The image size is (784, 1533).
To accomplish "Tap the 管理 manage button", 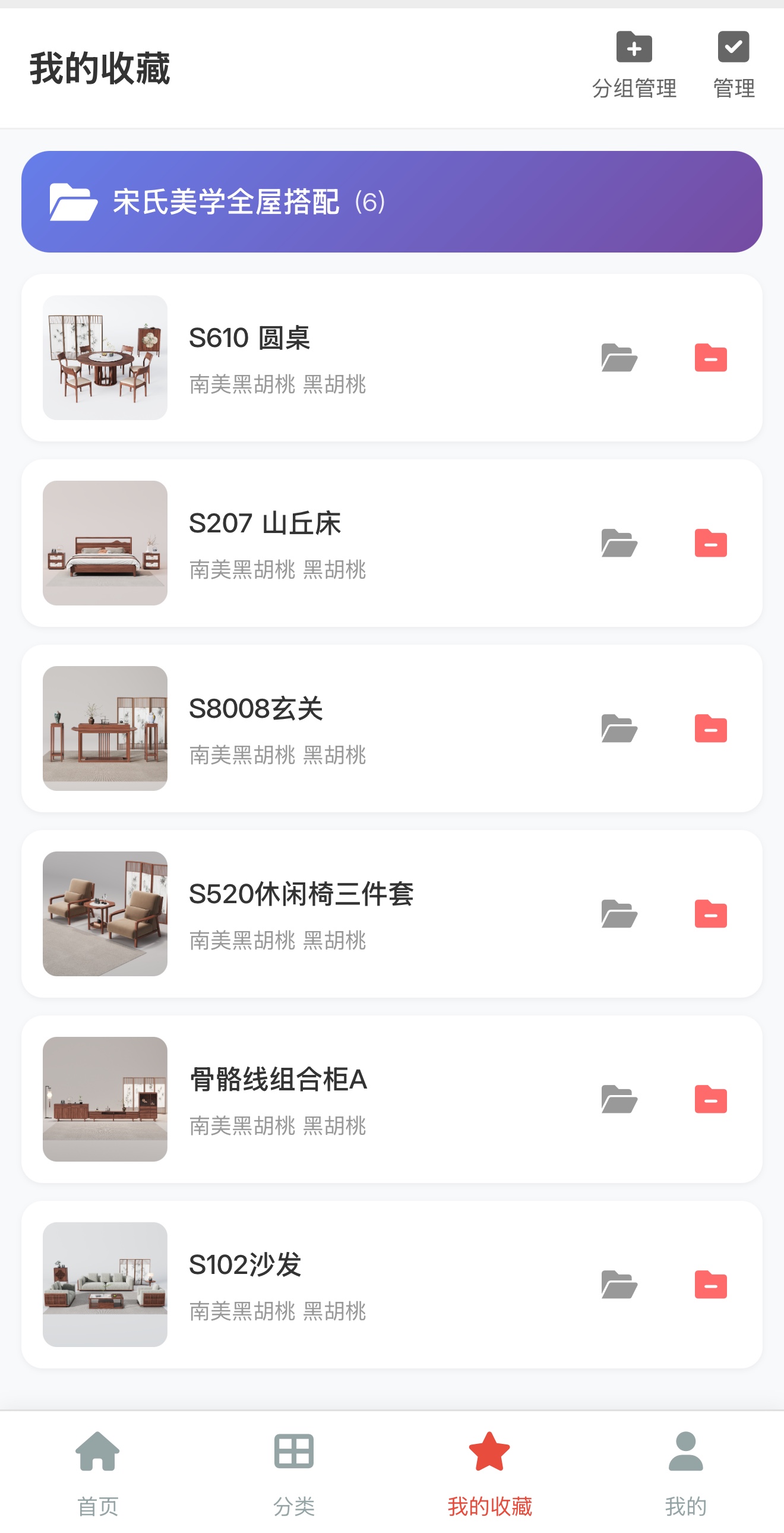I will (x=734, y=64).
